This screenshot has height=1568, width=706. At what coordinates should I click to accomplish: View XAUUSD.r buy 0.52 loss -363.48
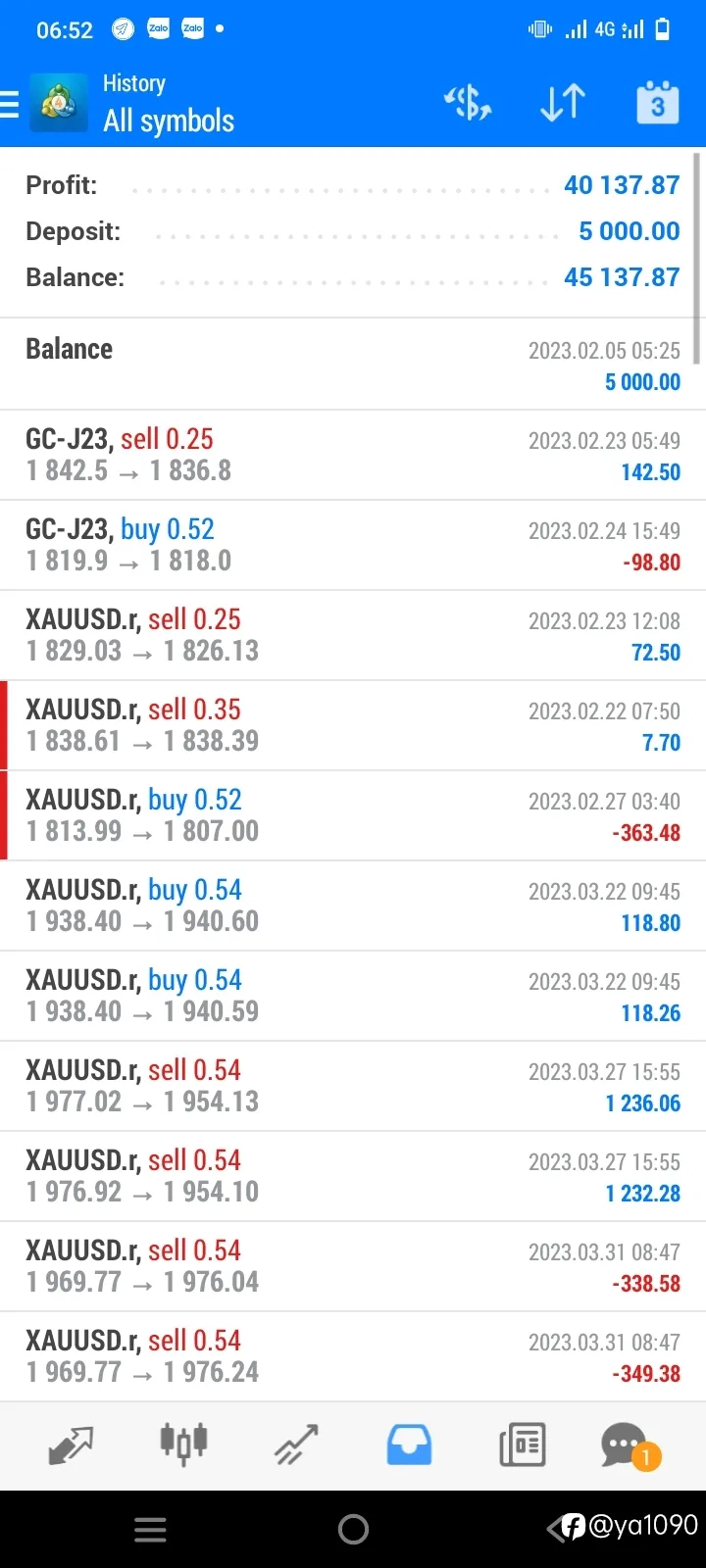pyautogui.click(x=353, y=816)
